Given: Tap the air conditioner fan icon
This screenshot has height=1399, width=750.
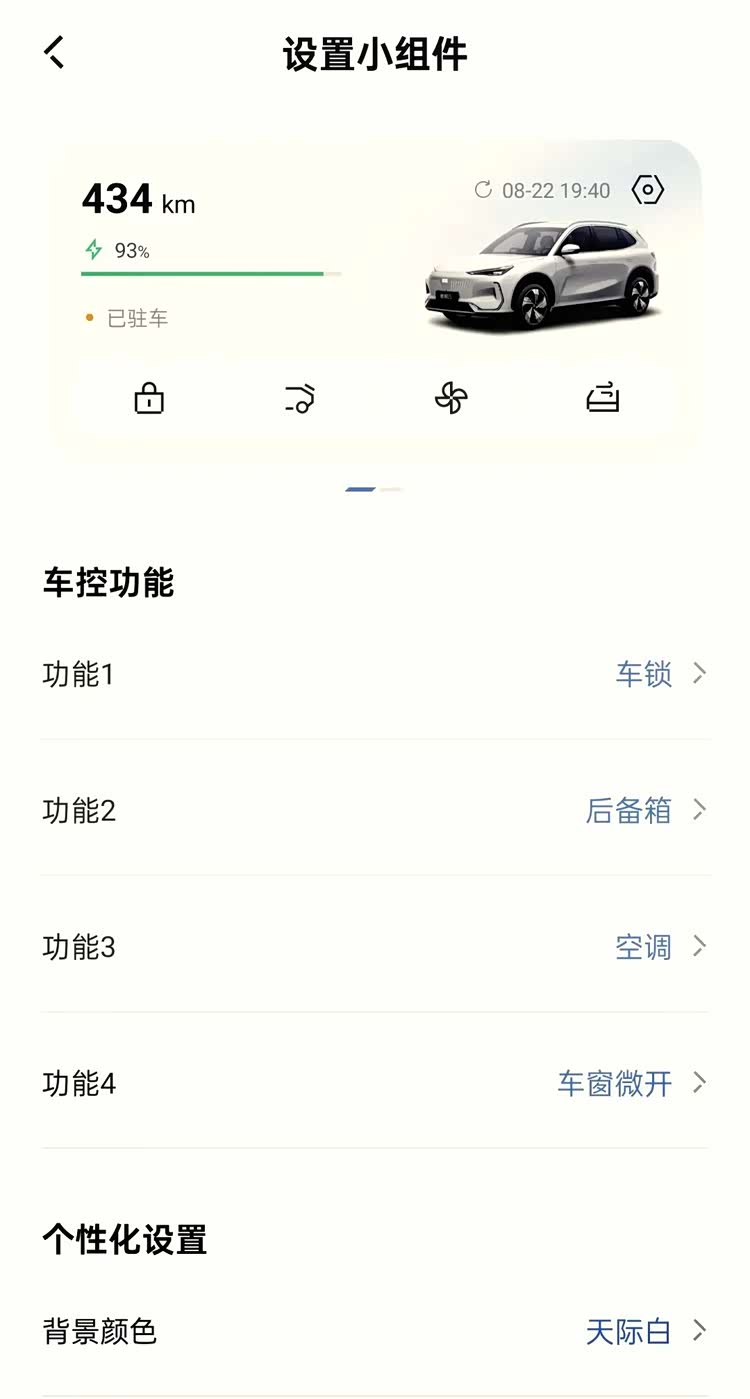Looking at the screenshot, I should click(451, 399).
